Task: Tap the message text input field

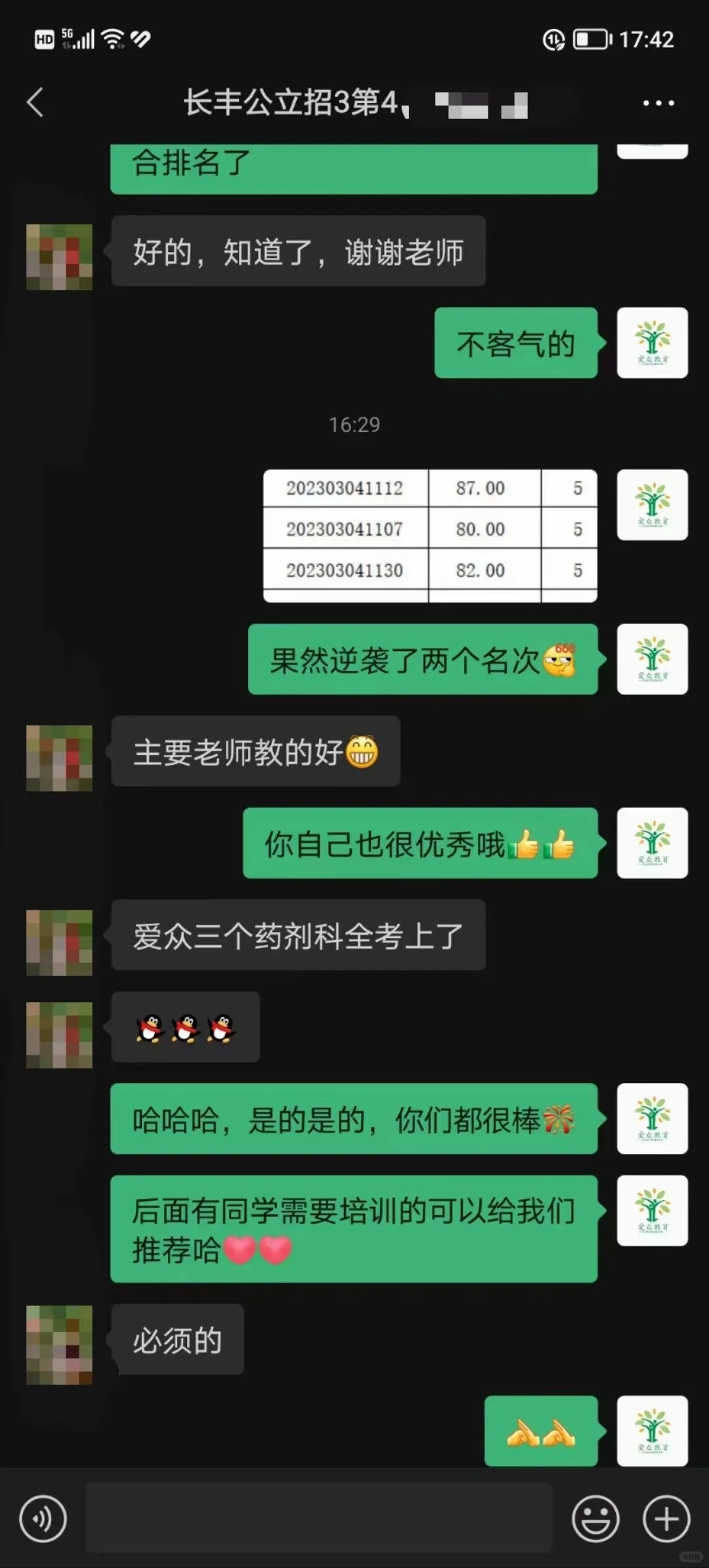Action: [319, 1519]
